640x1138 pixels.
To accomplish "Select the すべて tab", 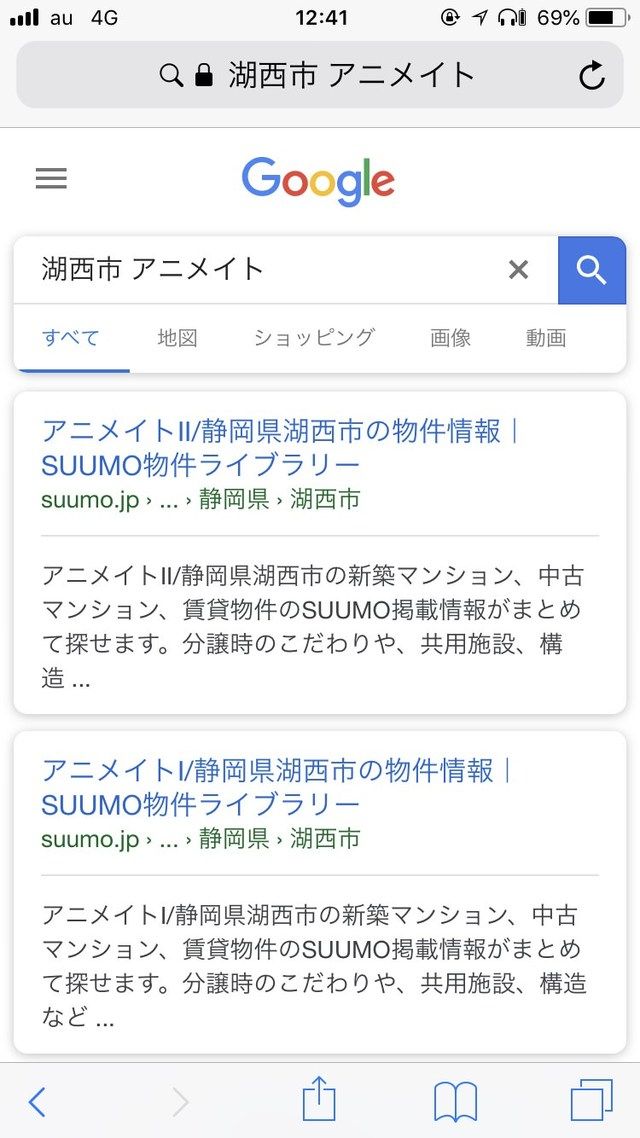I will [x=70, y=337].
